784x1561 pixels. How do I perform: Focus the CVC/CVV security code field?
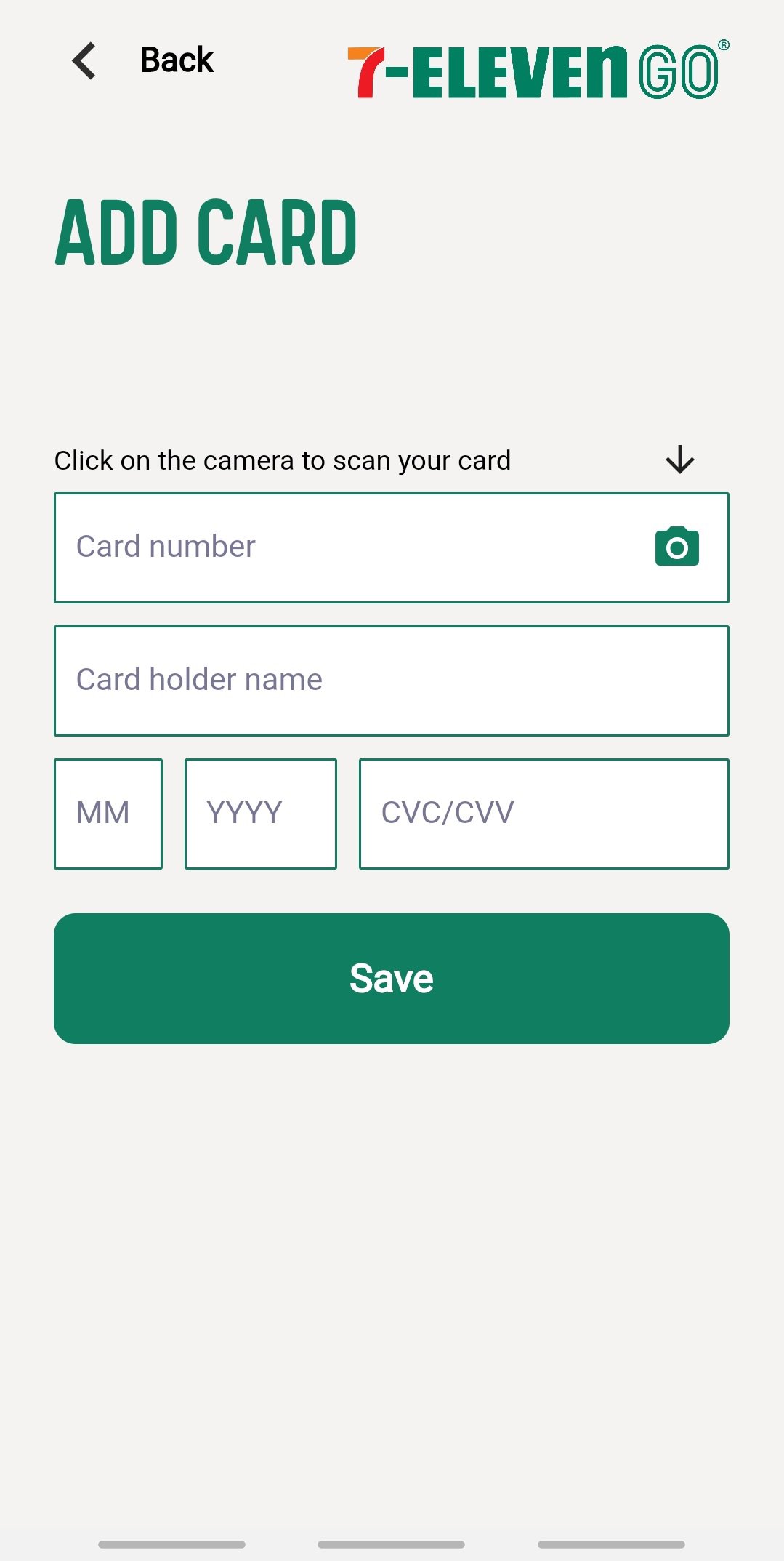(x=543, y=813)
